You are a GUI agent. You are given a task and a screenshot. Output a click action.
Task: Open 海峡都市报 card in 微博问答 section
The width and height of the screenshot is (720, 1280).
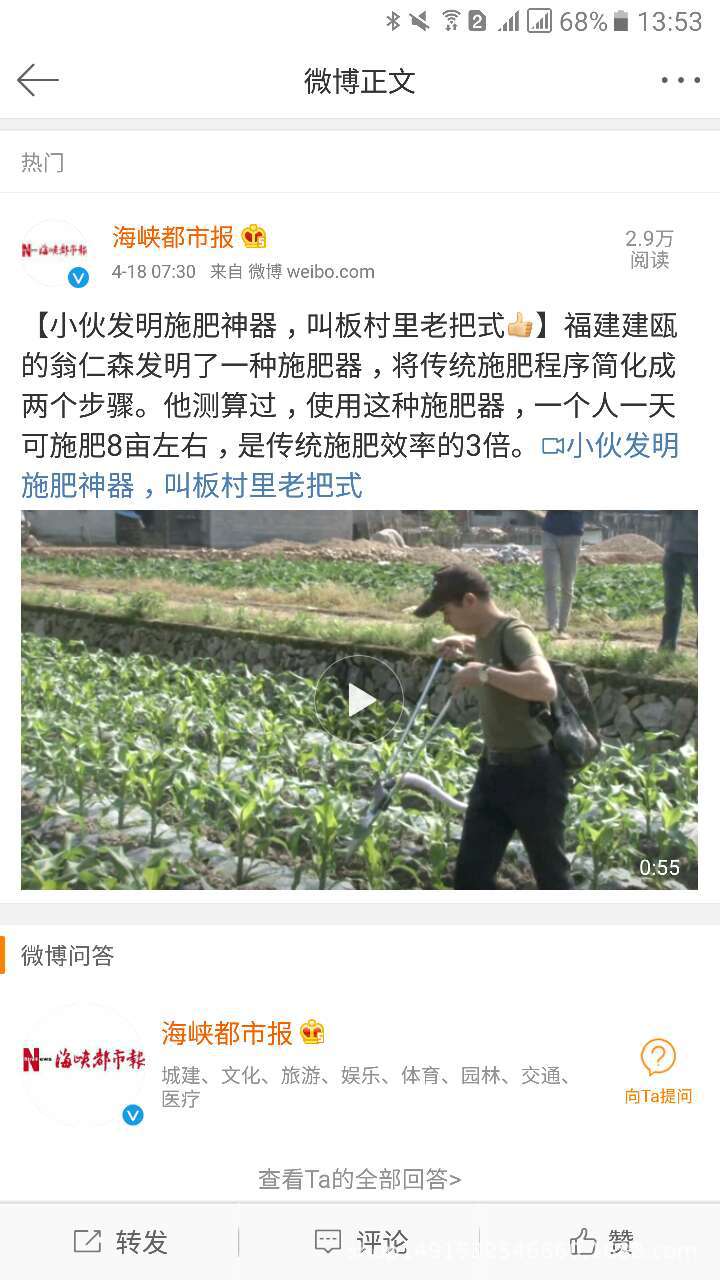coord(227,1032)
